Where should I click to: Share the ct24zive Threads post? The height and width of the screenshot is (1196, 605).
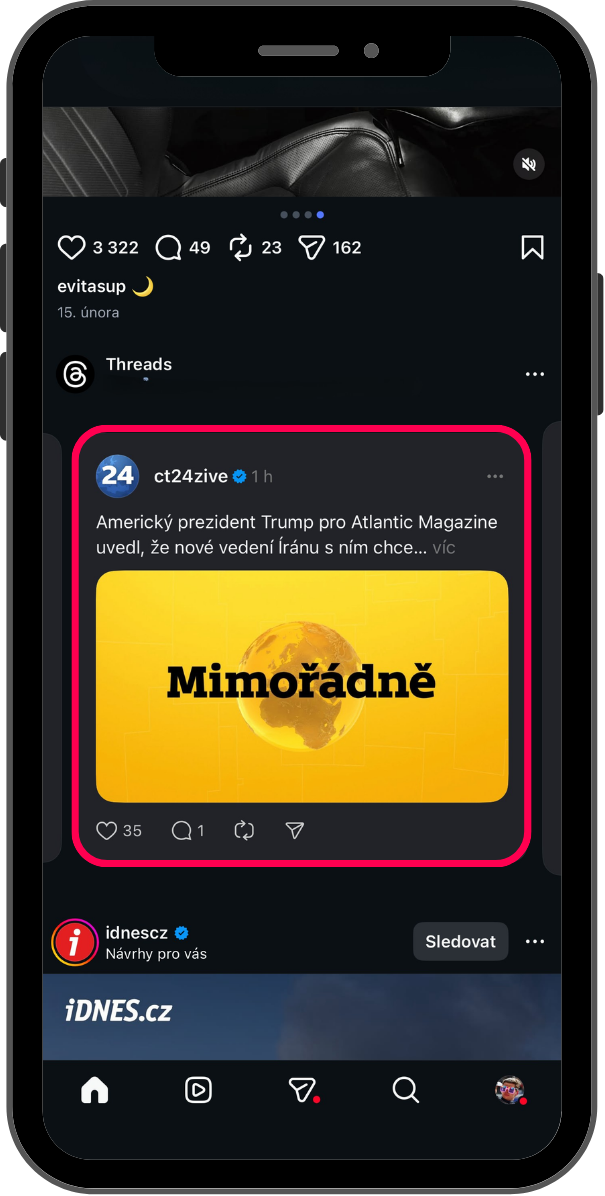(x=294, y=831)
